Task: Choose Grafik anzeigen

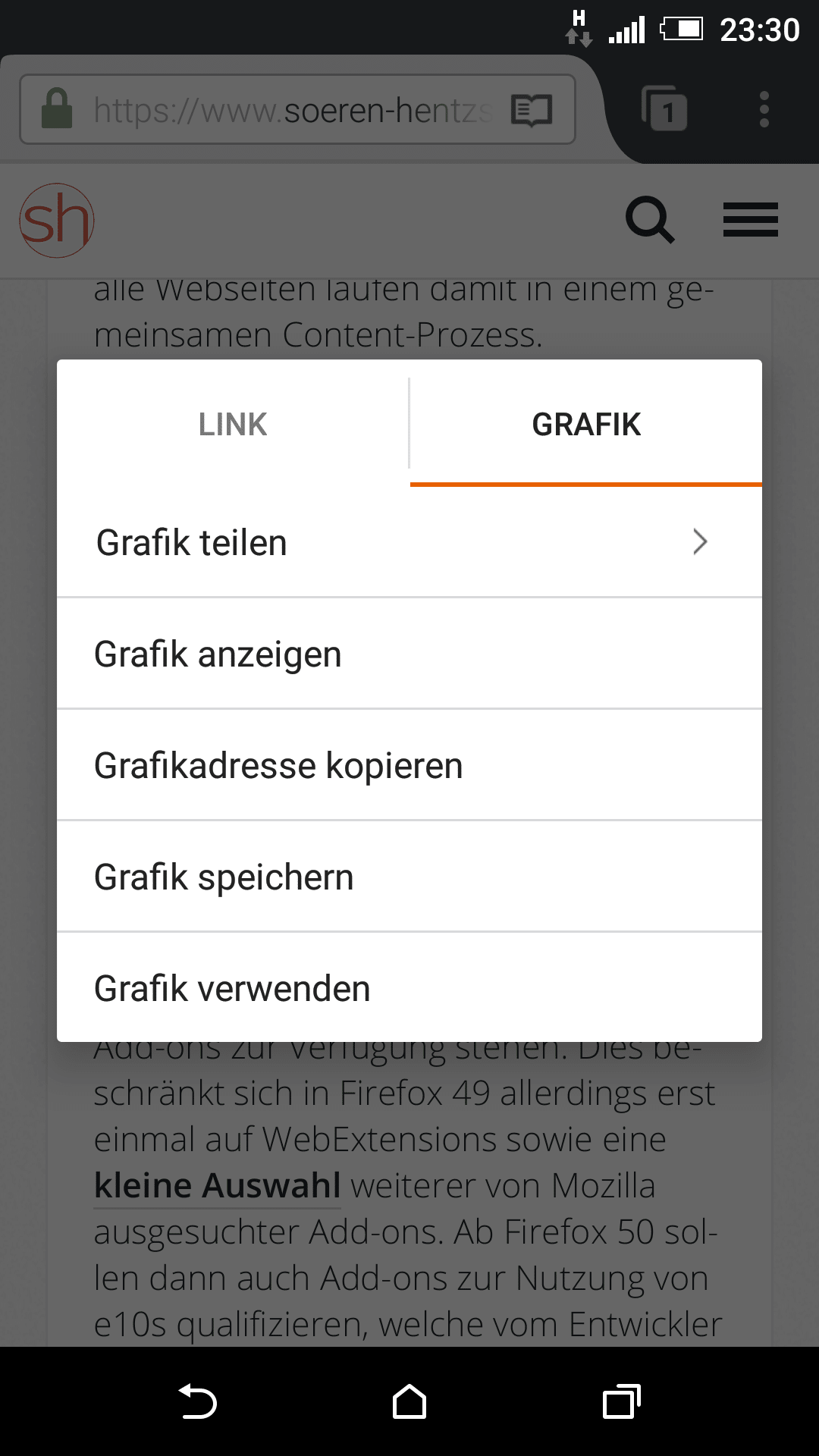Action: tap(409, 654)
